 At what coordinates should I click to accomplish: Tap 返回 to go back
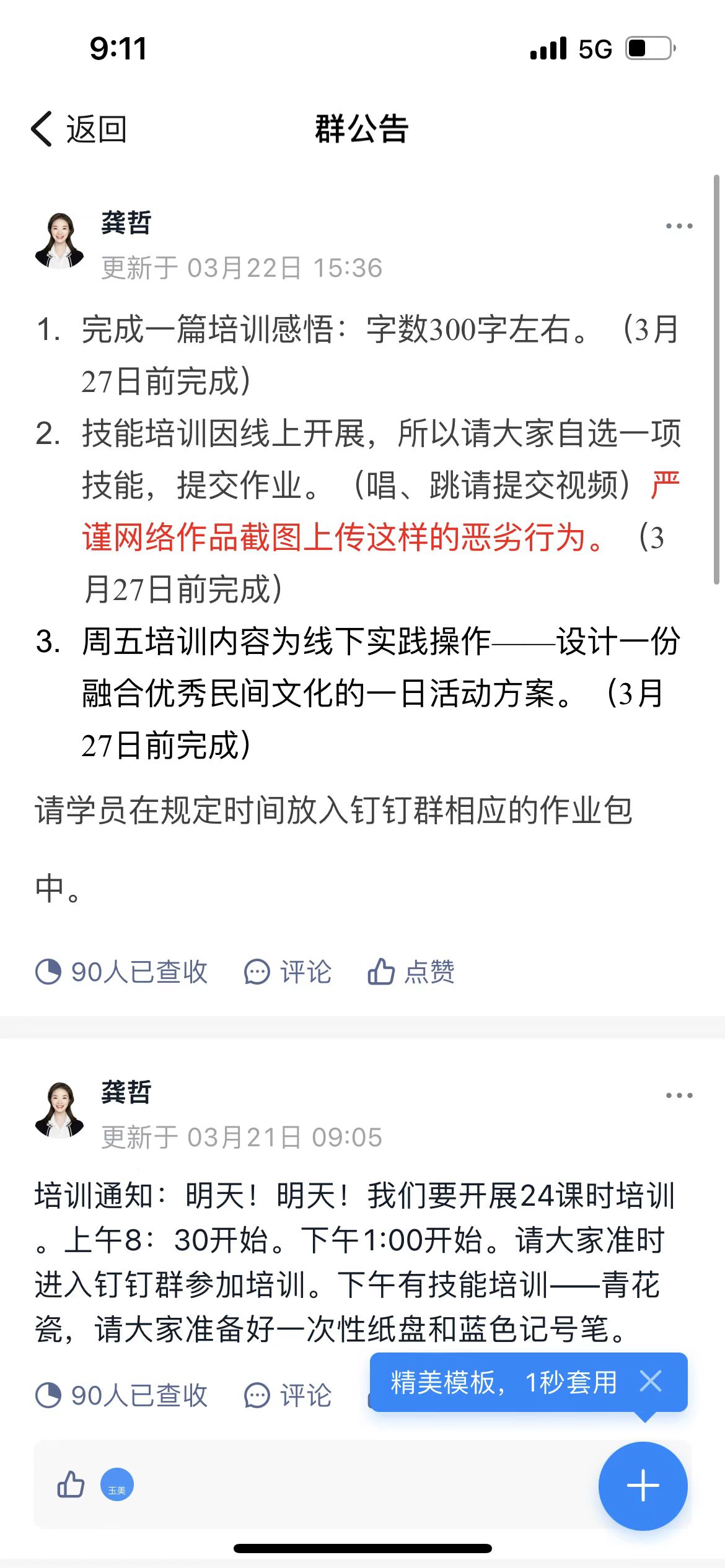pos(79,130)
